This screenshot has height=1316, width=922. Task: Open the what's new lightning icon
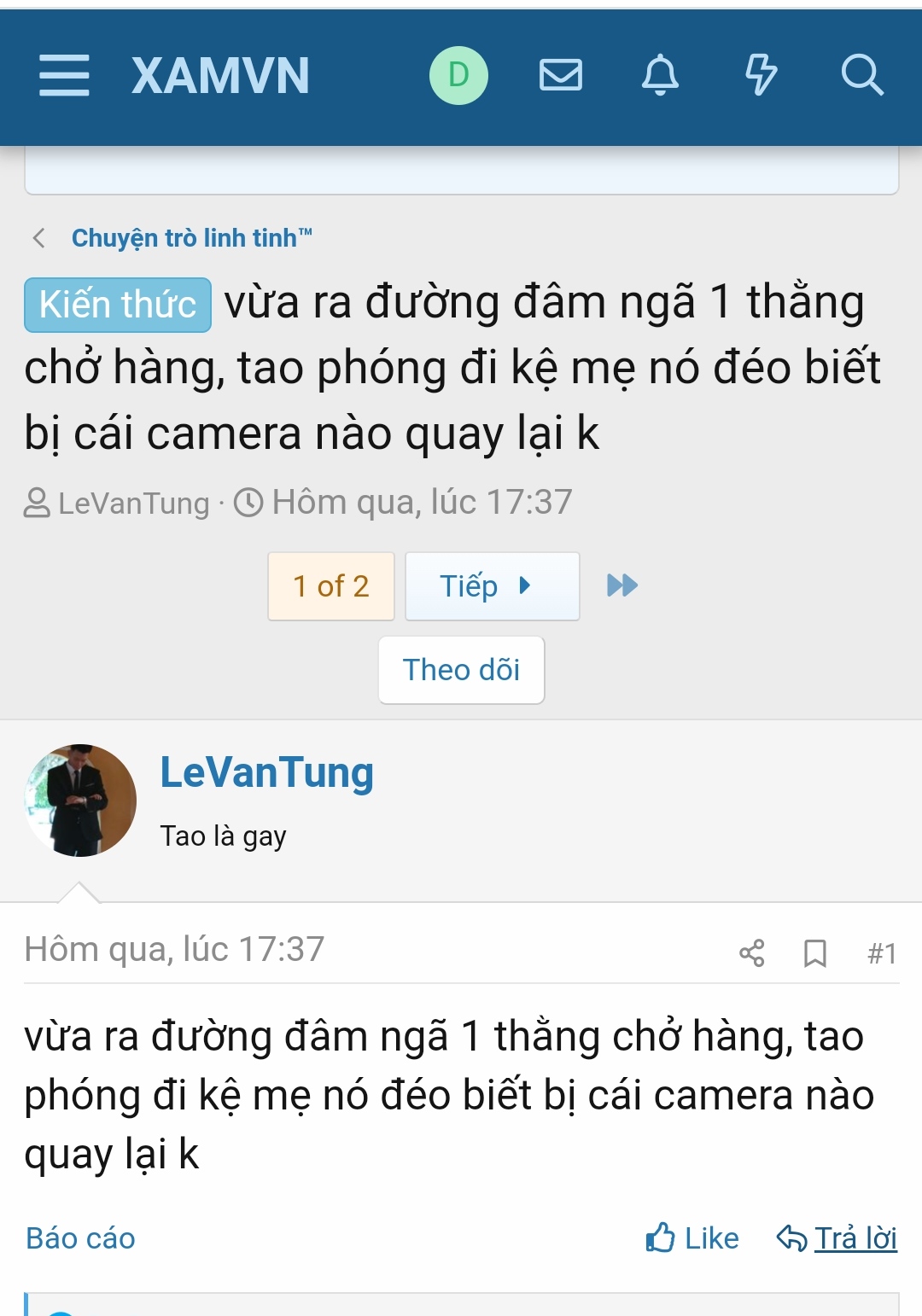click(x=761, y=75)
